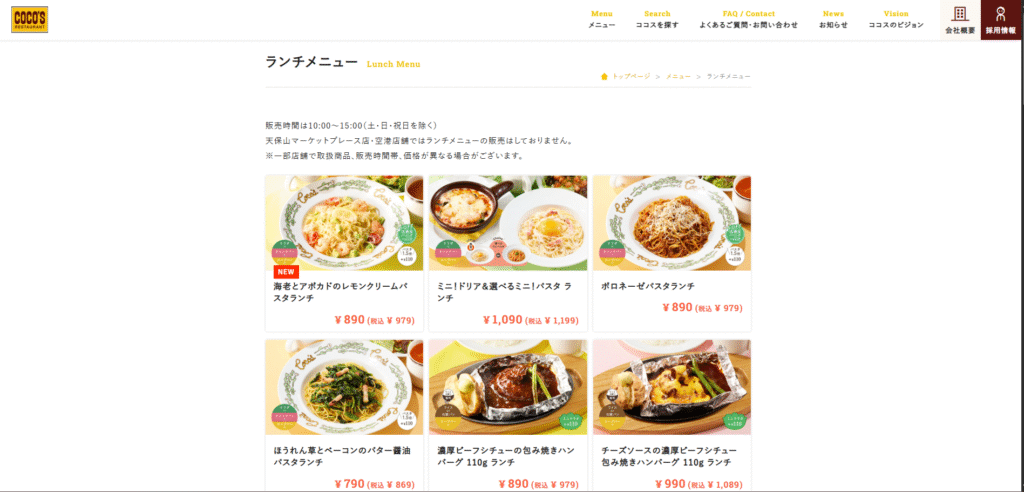The height and width of the screenshot is (492, 1024).
Task: Follow the メニュー breadcrumb link
Action: click(678, 76)
